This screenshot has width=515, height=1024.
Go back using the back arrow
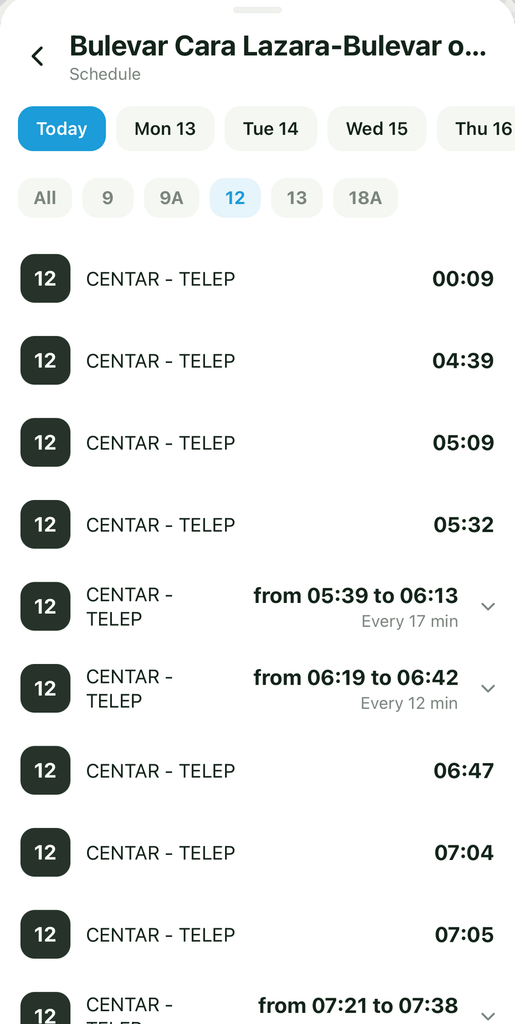pyautogui.click(x=38, y=56)
